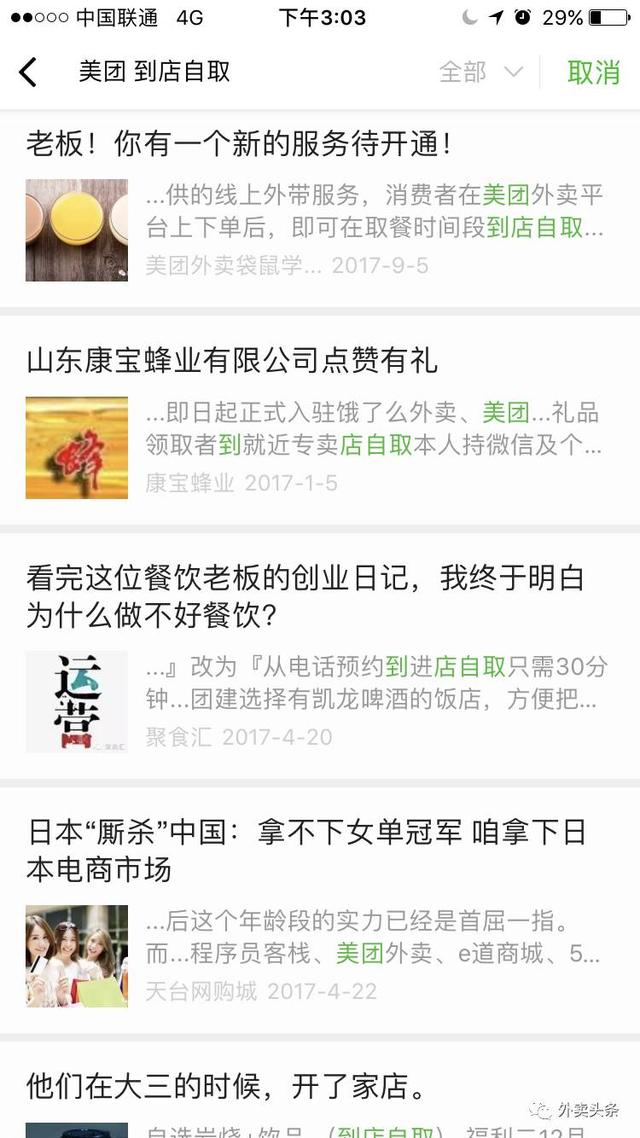Open the result 他们在大三的时候，开了家店。
Screen dimensions: 640x1138
(227, 1086)
